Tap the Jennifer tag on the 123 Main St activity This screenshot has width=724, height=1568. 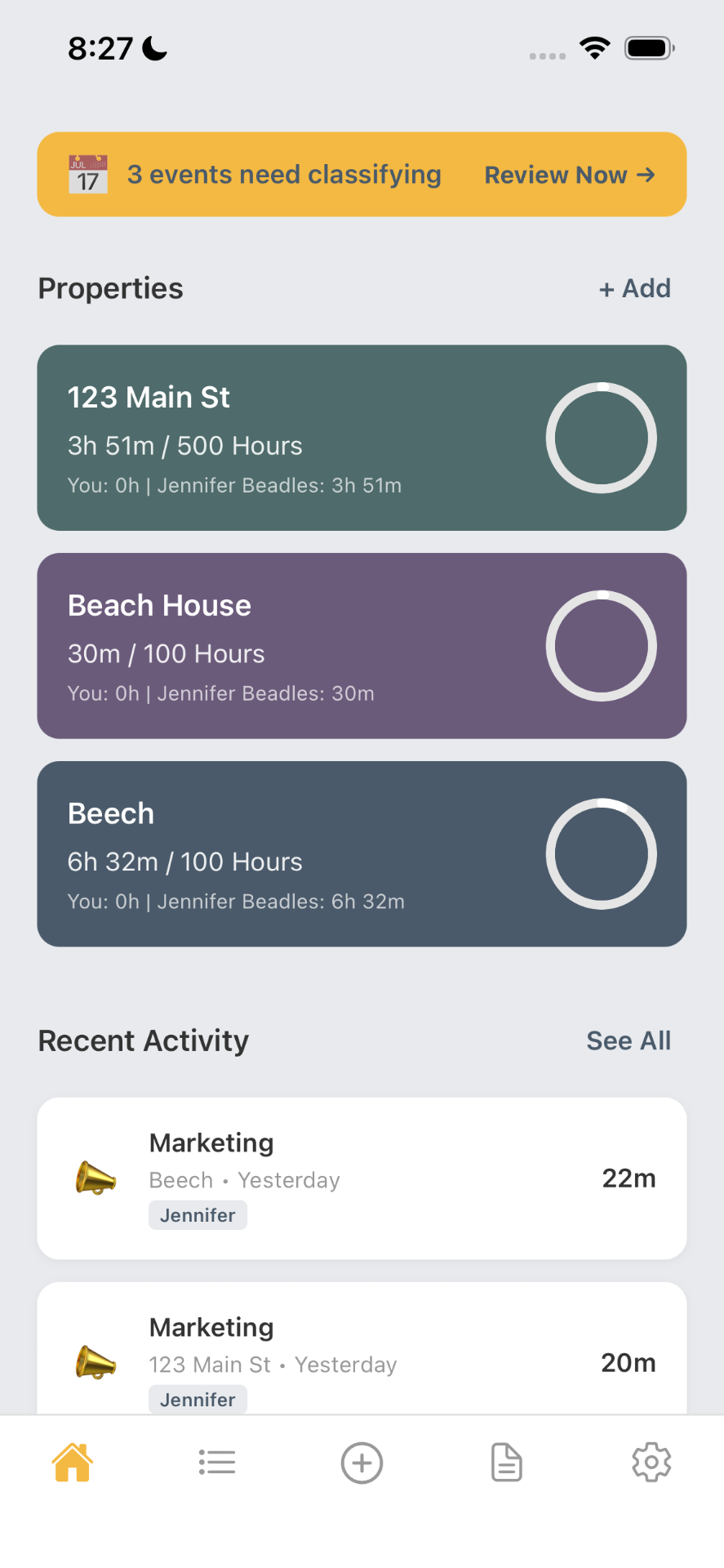(198, 1399)
